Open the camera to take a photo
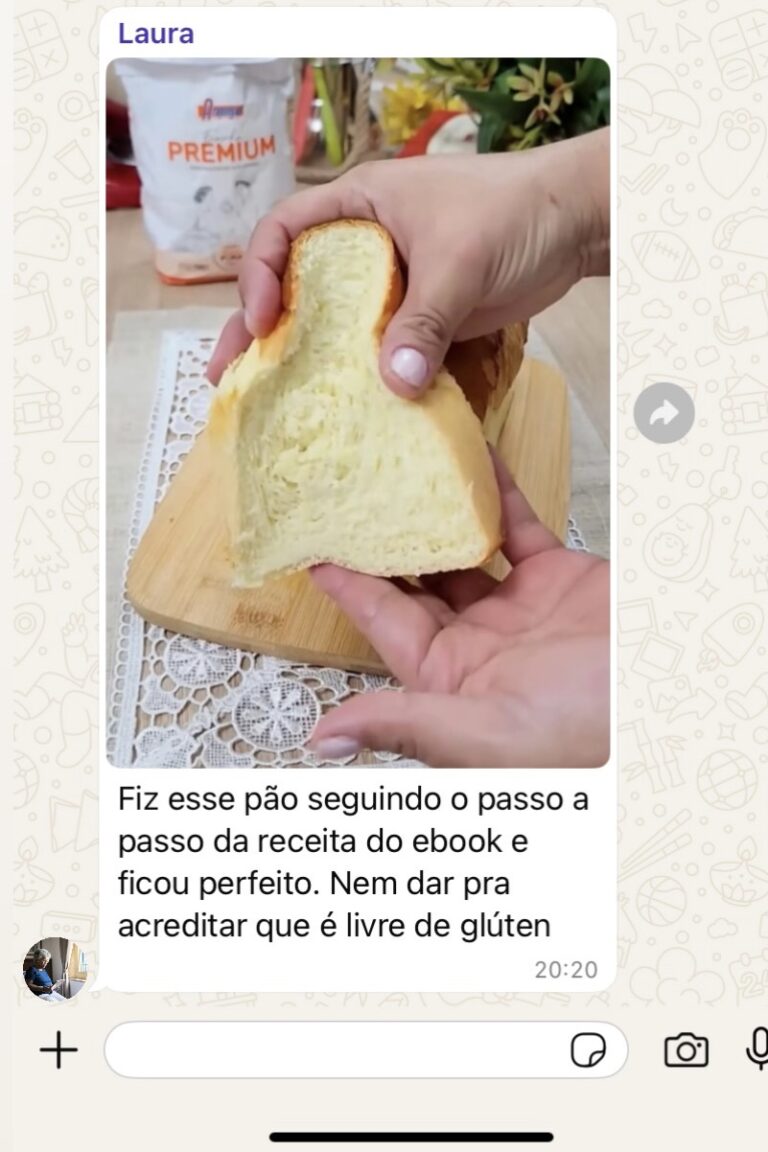 (x=686, y=1050)
